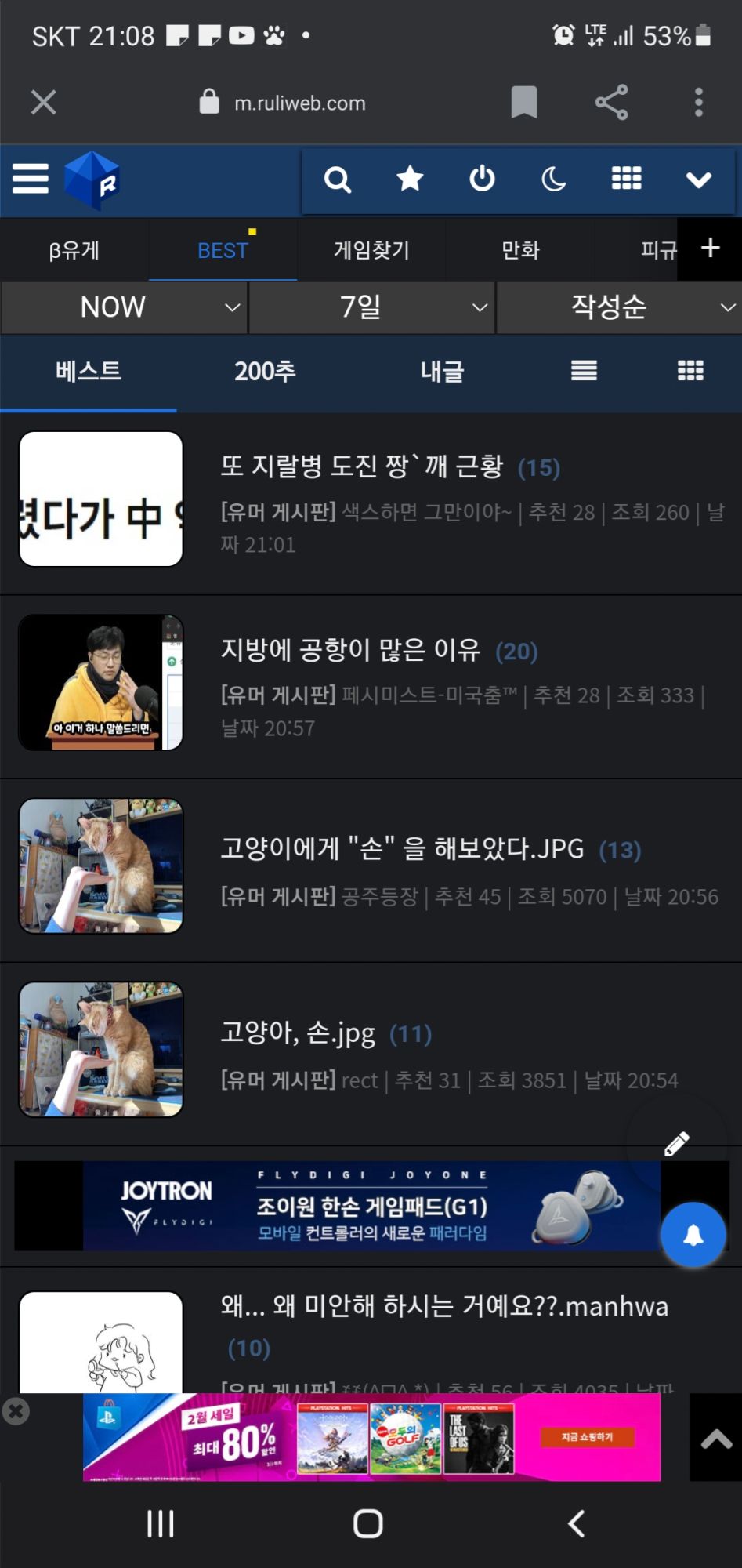Bookmark this page in browser
This screenshot has width=742, height=1568.
(x=523, y=102)
